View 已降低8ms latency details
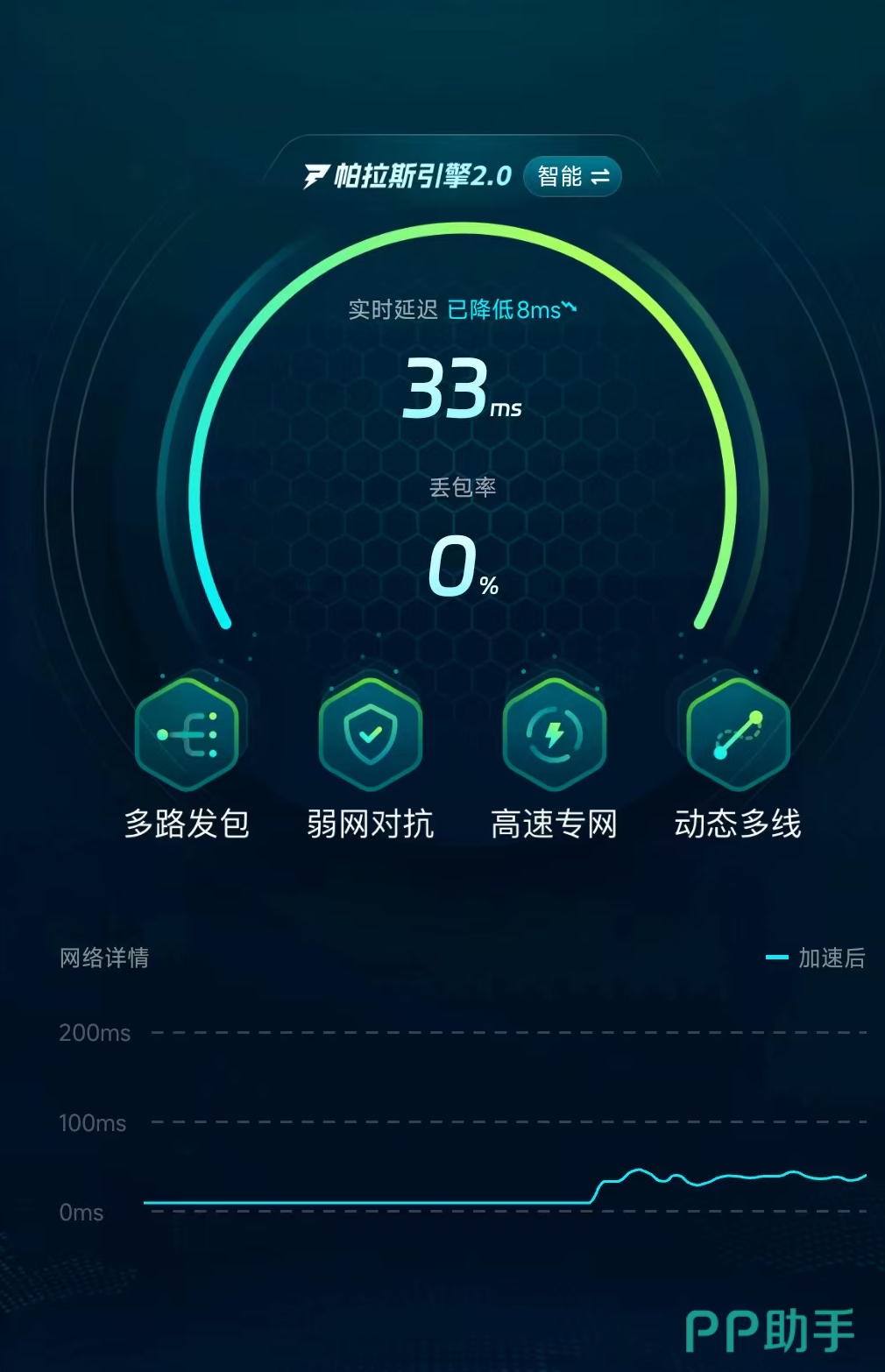 click(511, 310)
